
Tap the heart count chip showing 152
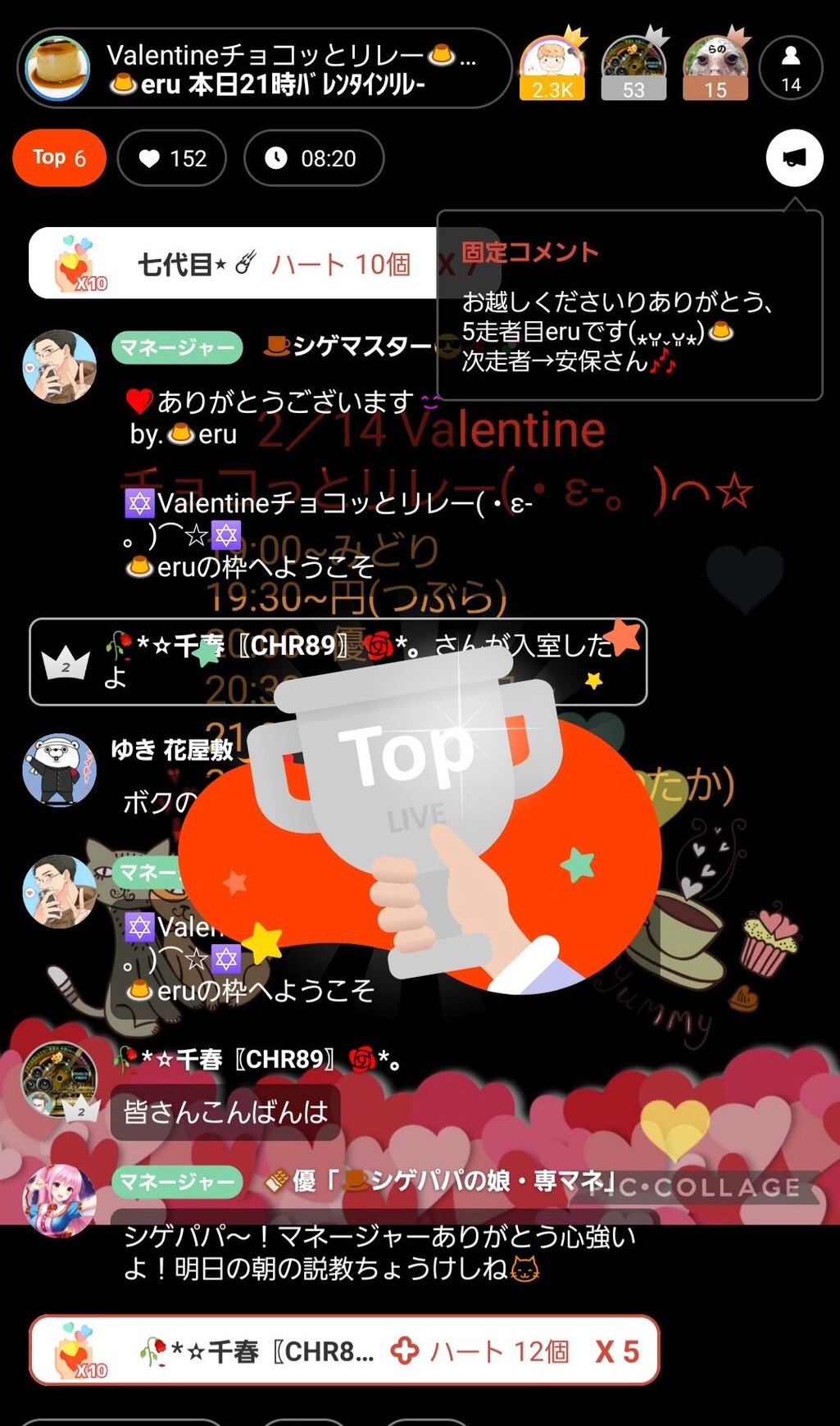click(x=172, y=158)
